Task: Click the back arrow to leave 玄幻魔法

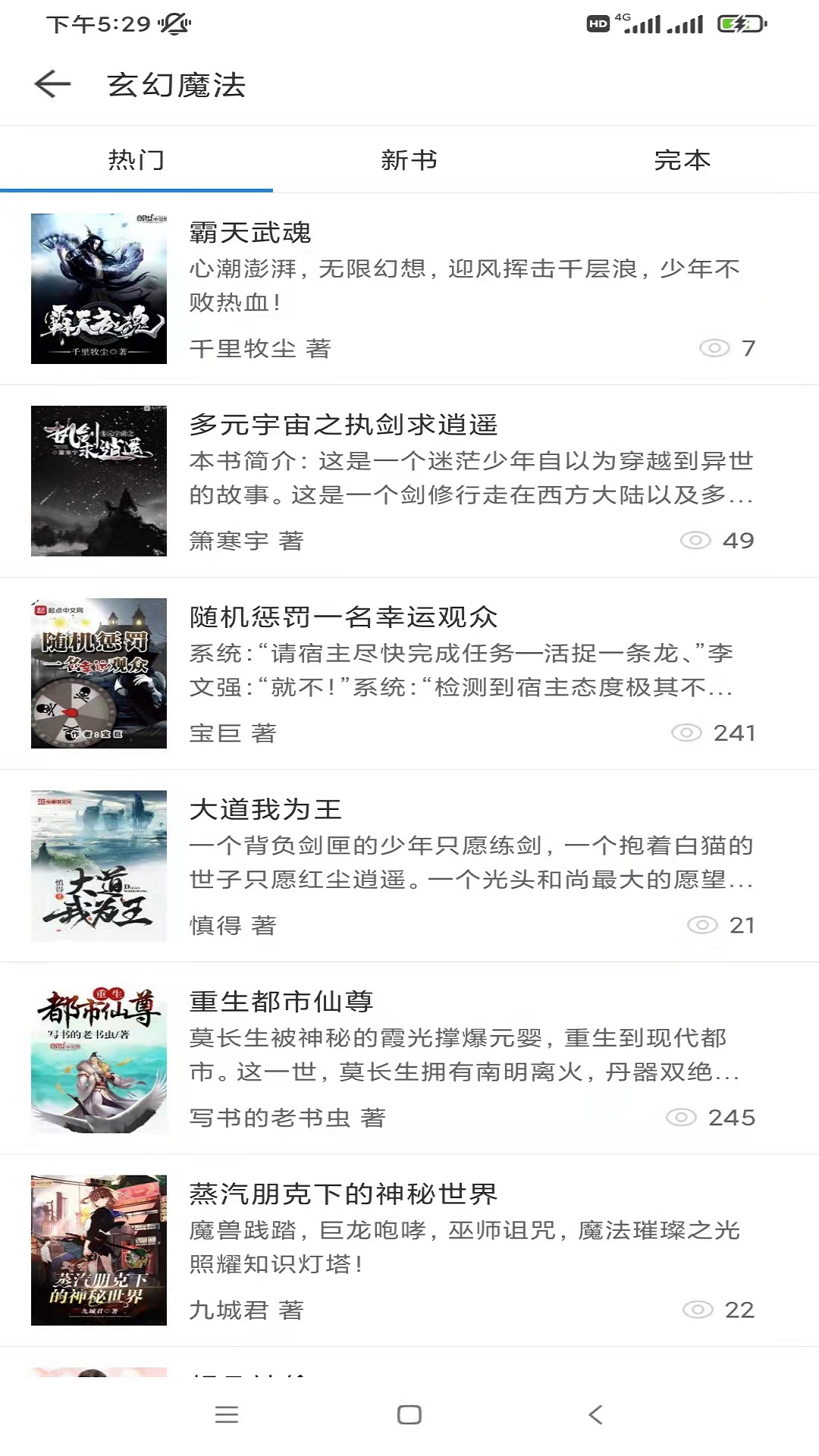Action: tap(50, 85)
